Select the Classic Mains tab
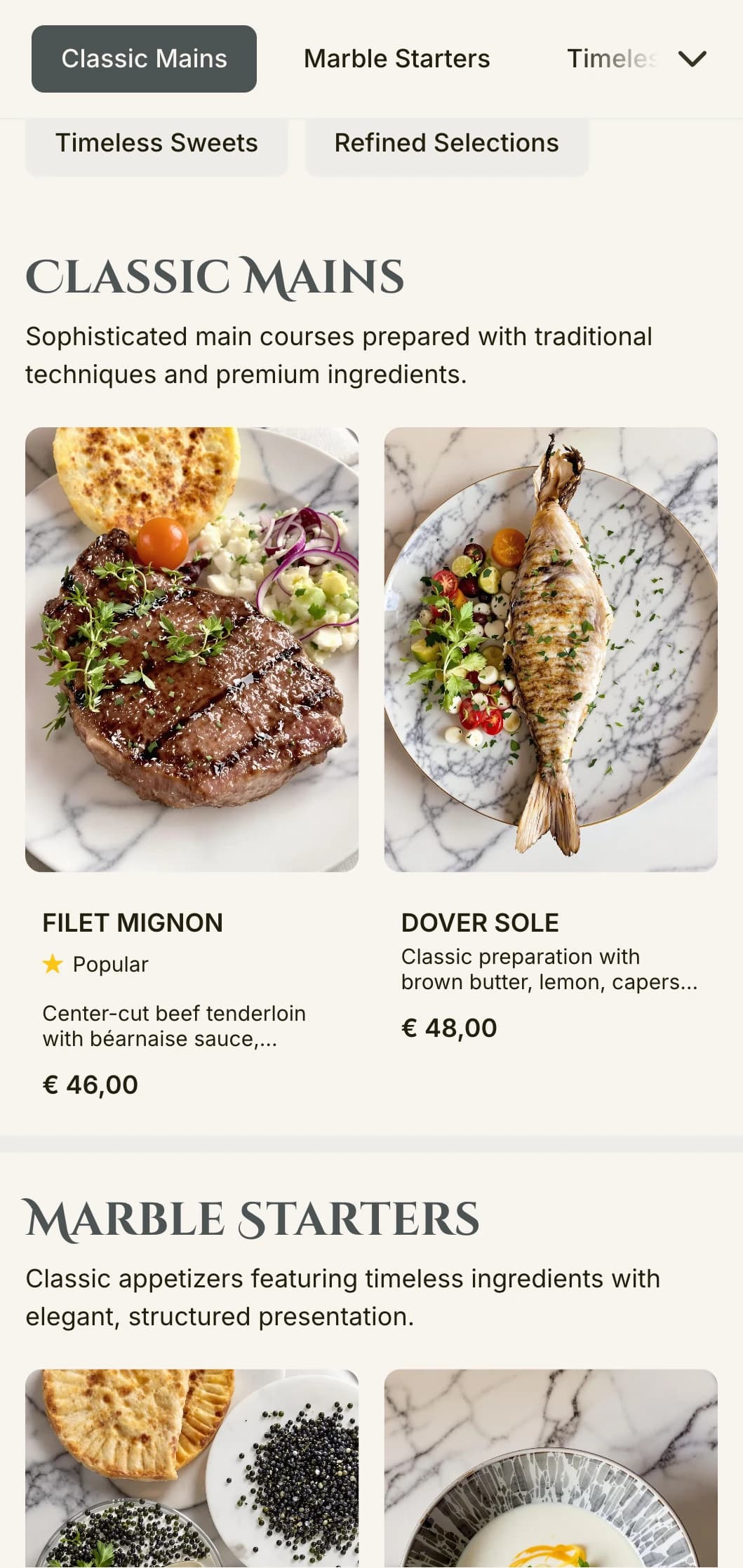The image size is (743, 1568). pyautogui.click(x=144, y=59)
